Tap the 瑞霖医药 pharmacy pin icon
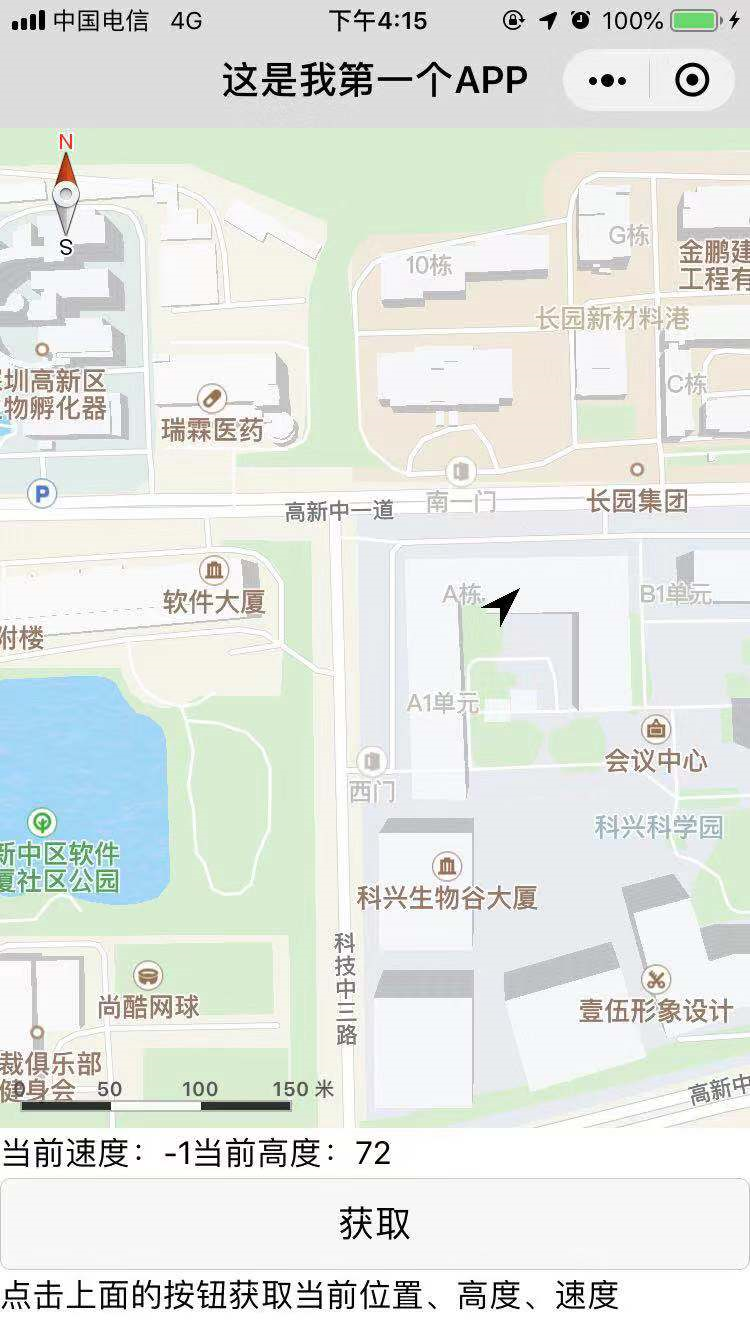Viewport: 750px width, 1334px height. [x=210, y=396]
